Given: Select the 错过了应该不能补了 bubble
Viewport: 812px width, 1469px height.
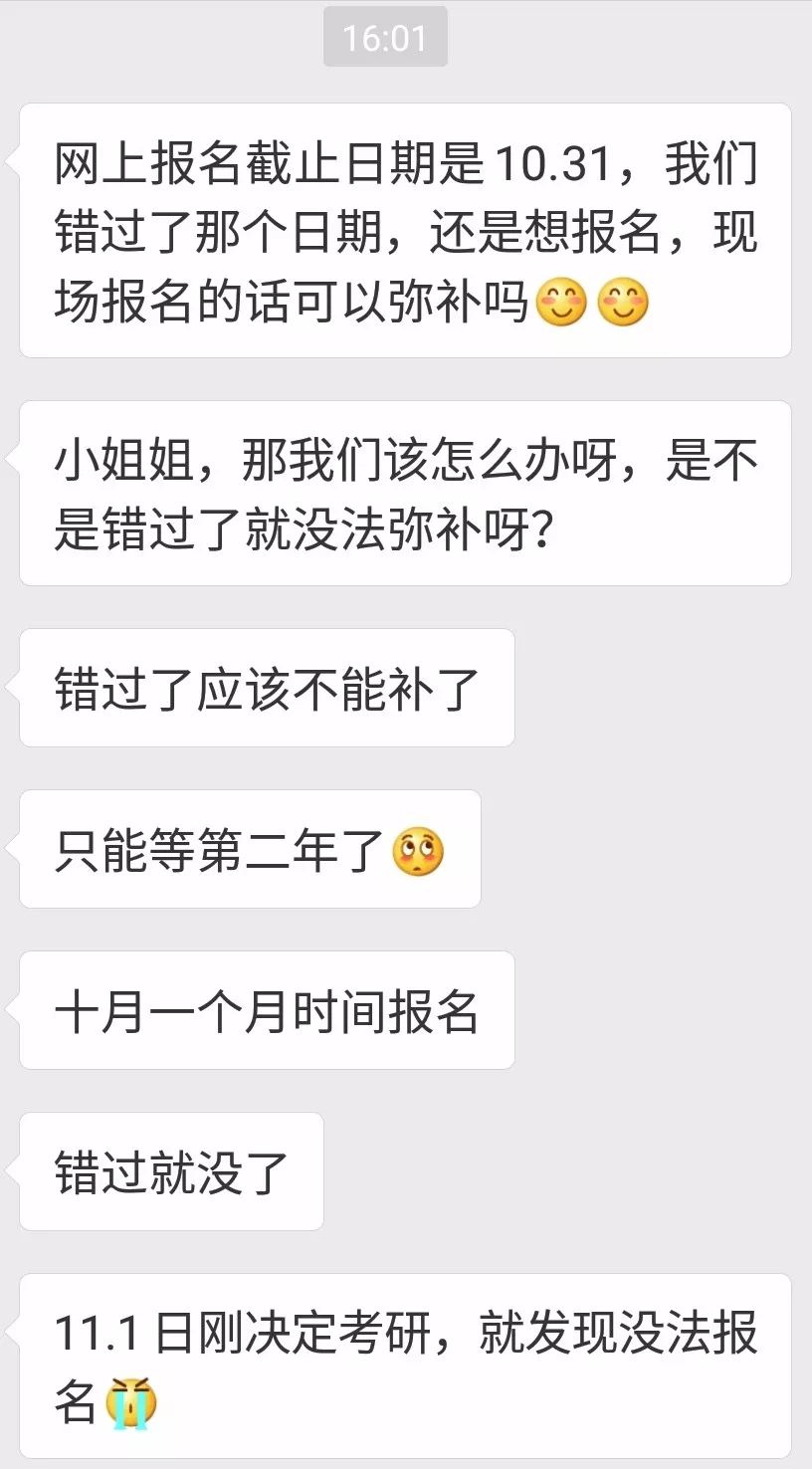Looking at the screenshot, I should pyautogui.click(x=269, y=688).
